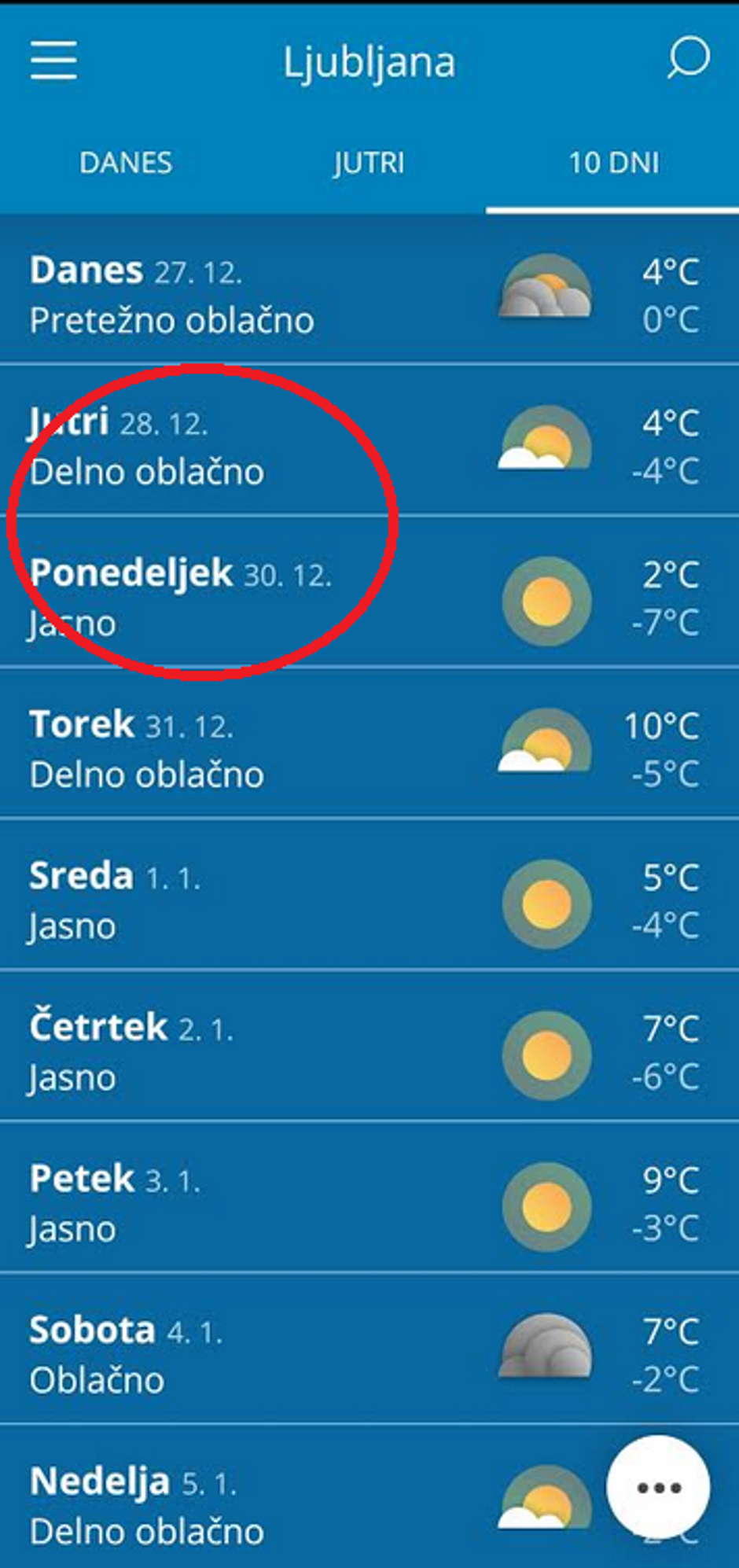View the Torek 31. 12. forecast details
Screen dimensions: 739x1568
coord(368,749)
